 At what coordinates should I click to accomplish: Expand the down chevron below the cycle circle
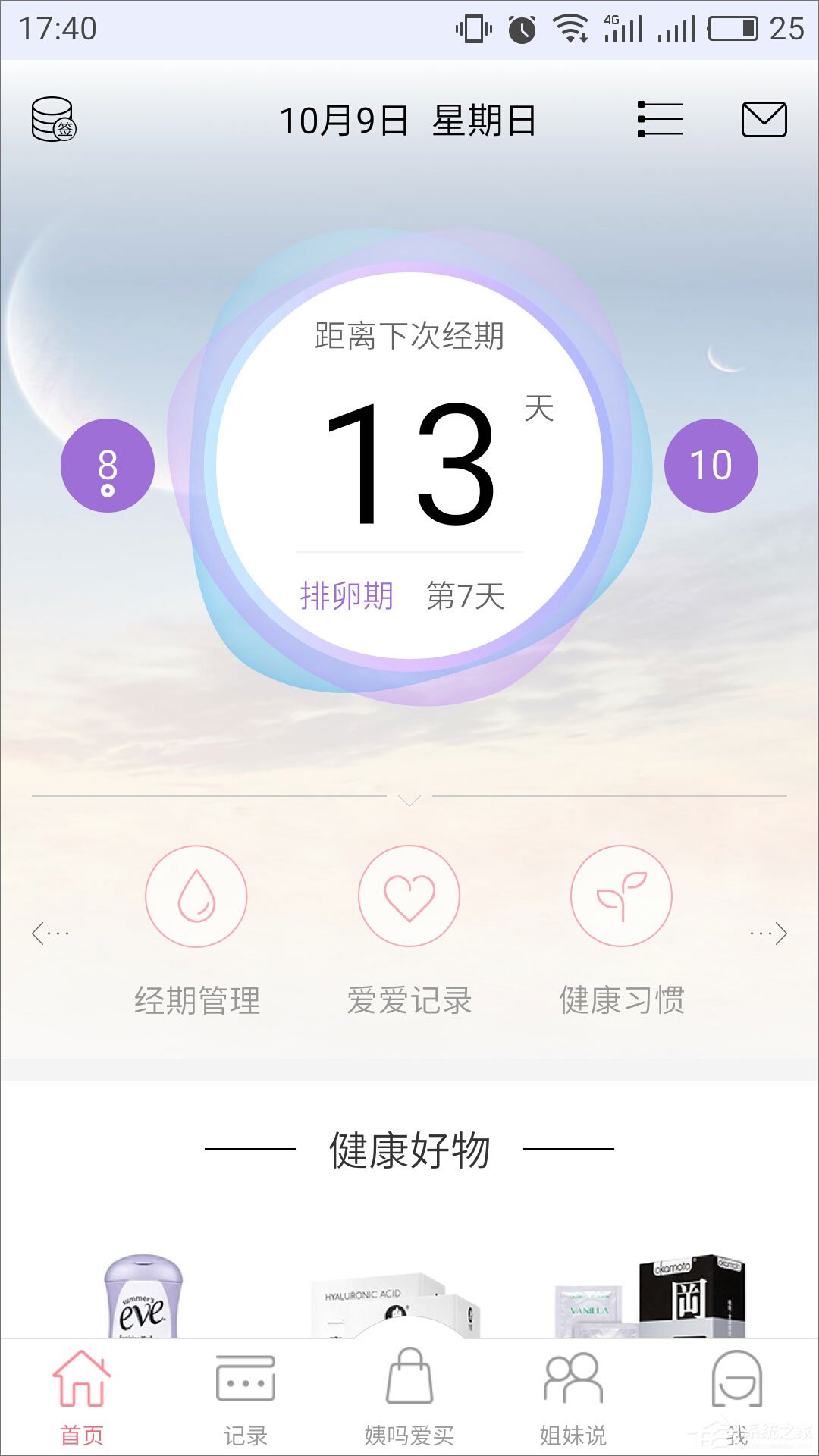pos(409,801)
